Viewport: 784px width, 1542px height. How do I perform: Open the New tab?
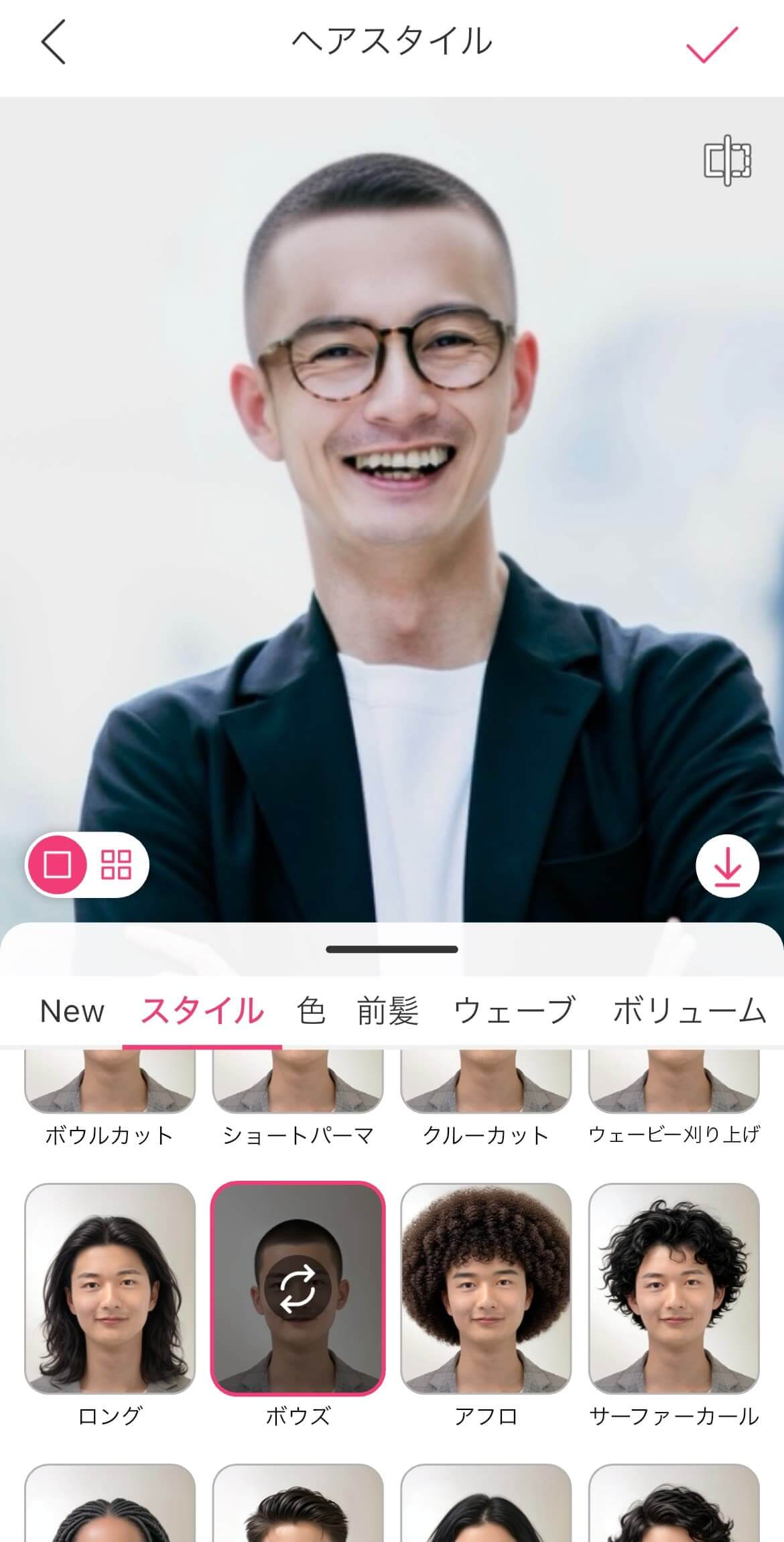click(x=72, y=1011)
